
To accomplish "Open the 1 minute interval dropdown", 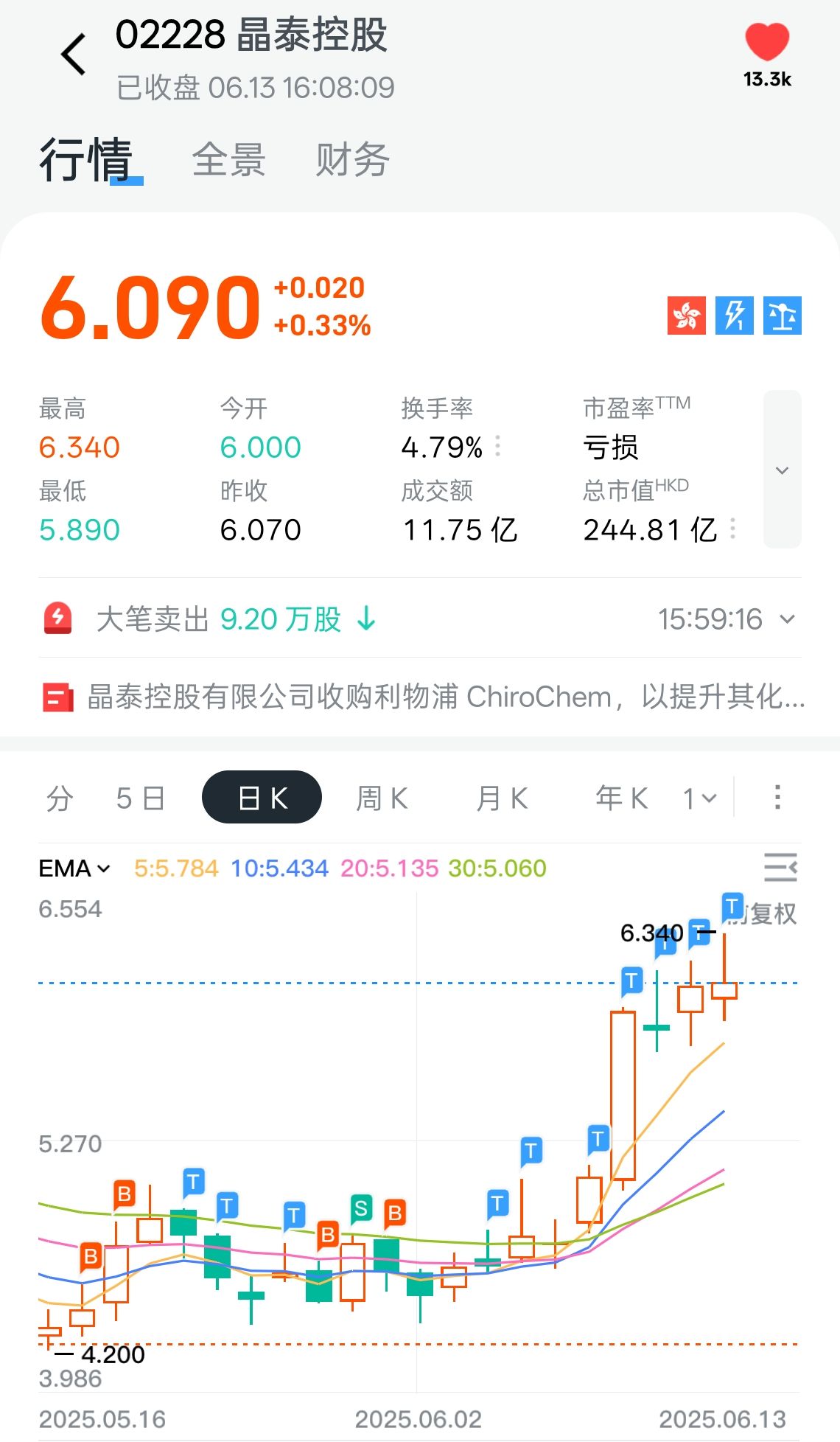I will (x=699, y=798).
